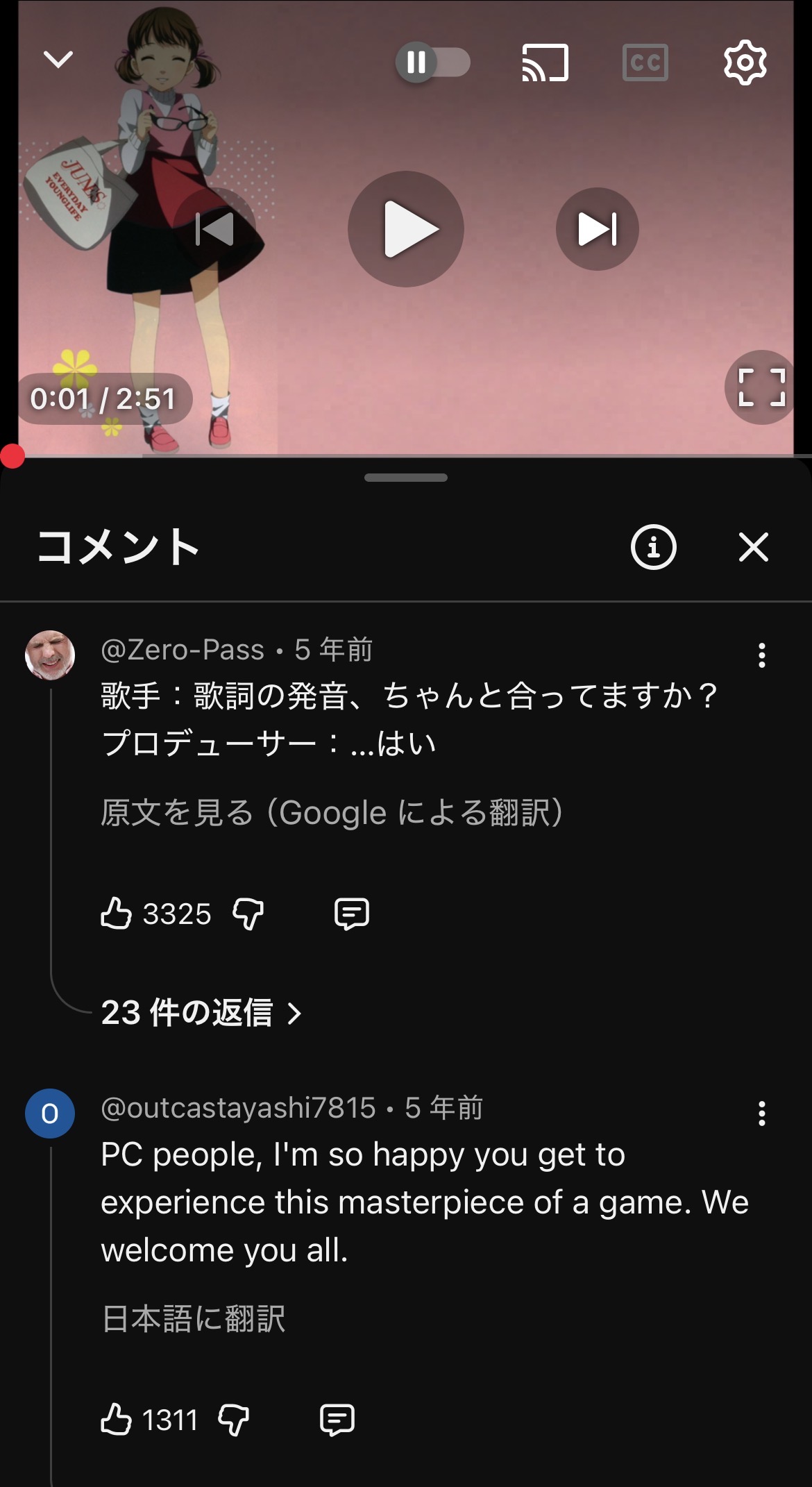The width and height of the screenshot is (812, 1487).
Task: Open comments info icon
Action: coord(653,547)
